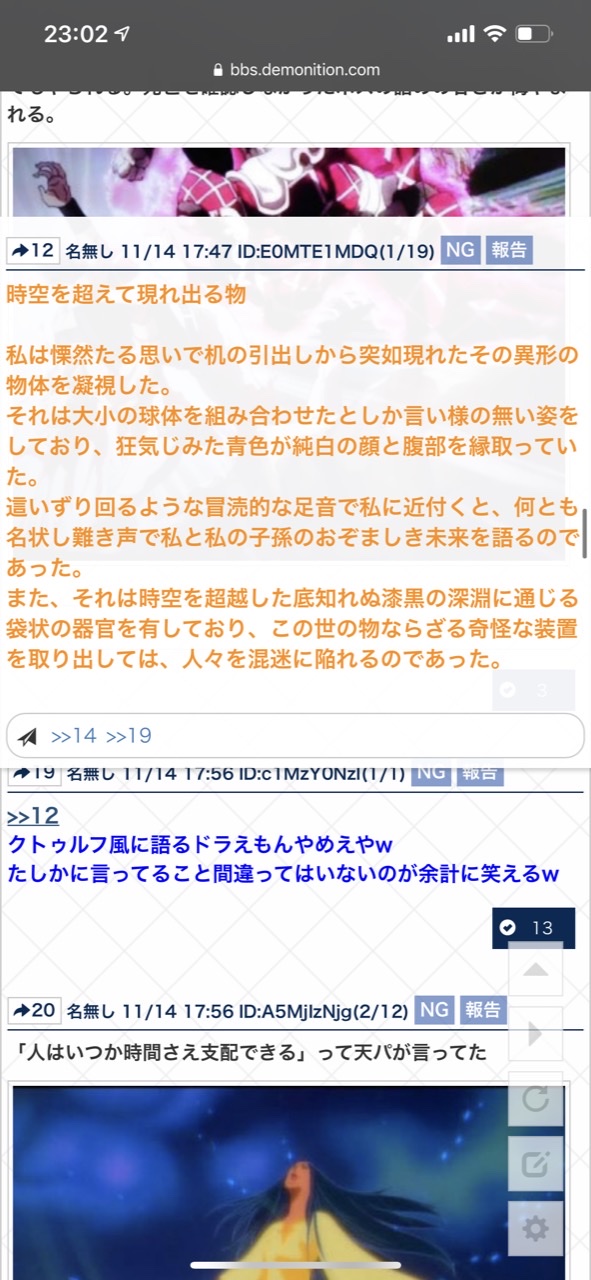The width and height of the screenshot is (591, 1280).
Task: Open settings gear button
Action: coord(536,1229)
